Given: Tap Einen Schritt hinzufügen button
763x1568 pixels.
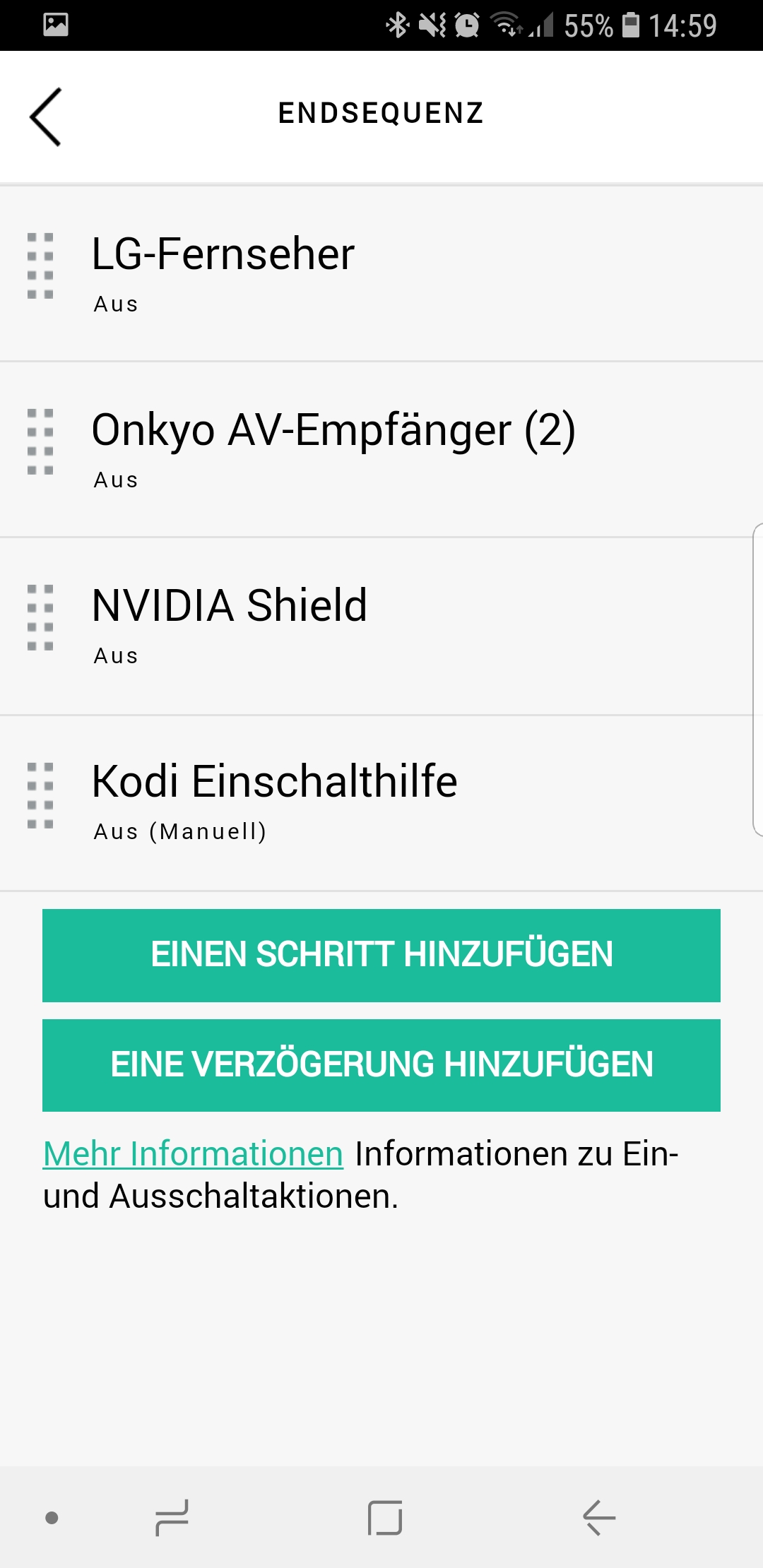Looking at the screenshot, I should click(381, 955).
